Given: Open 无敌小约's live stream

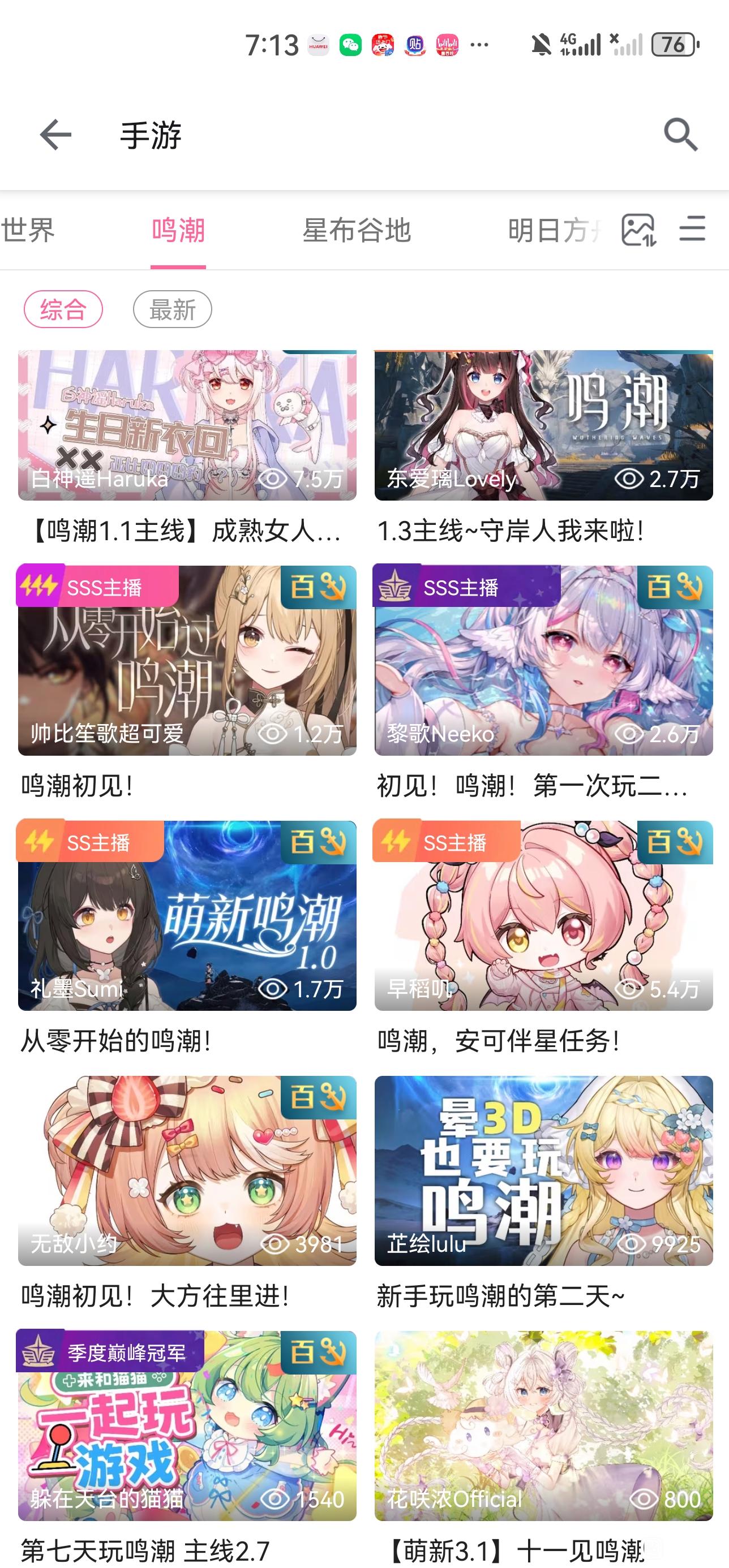Looking at the screenshot, I should click(187, 1171).
